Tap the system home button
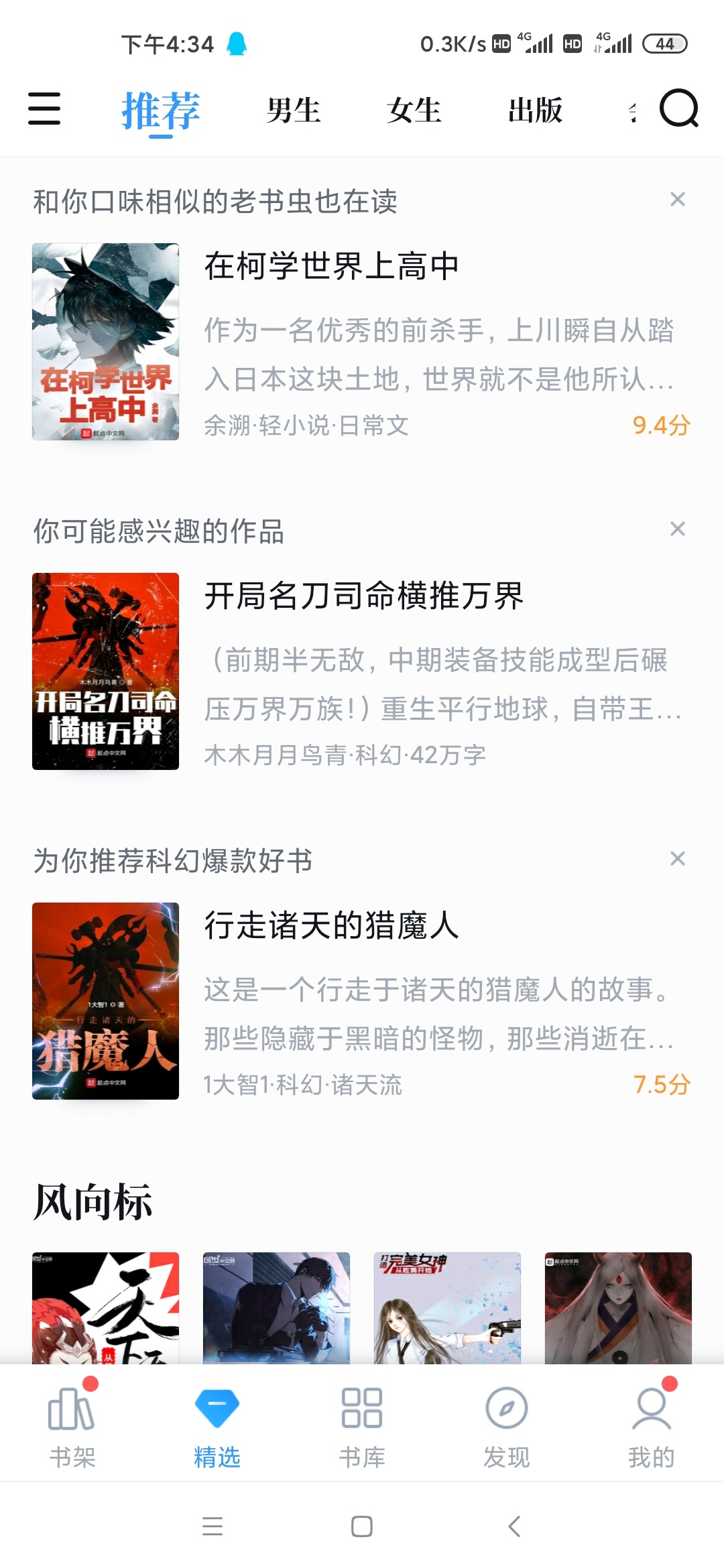 [362, 1526]
